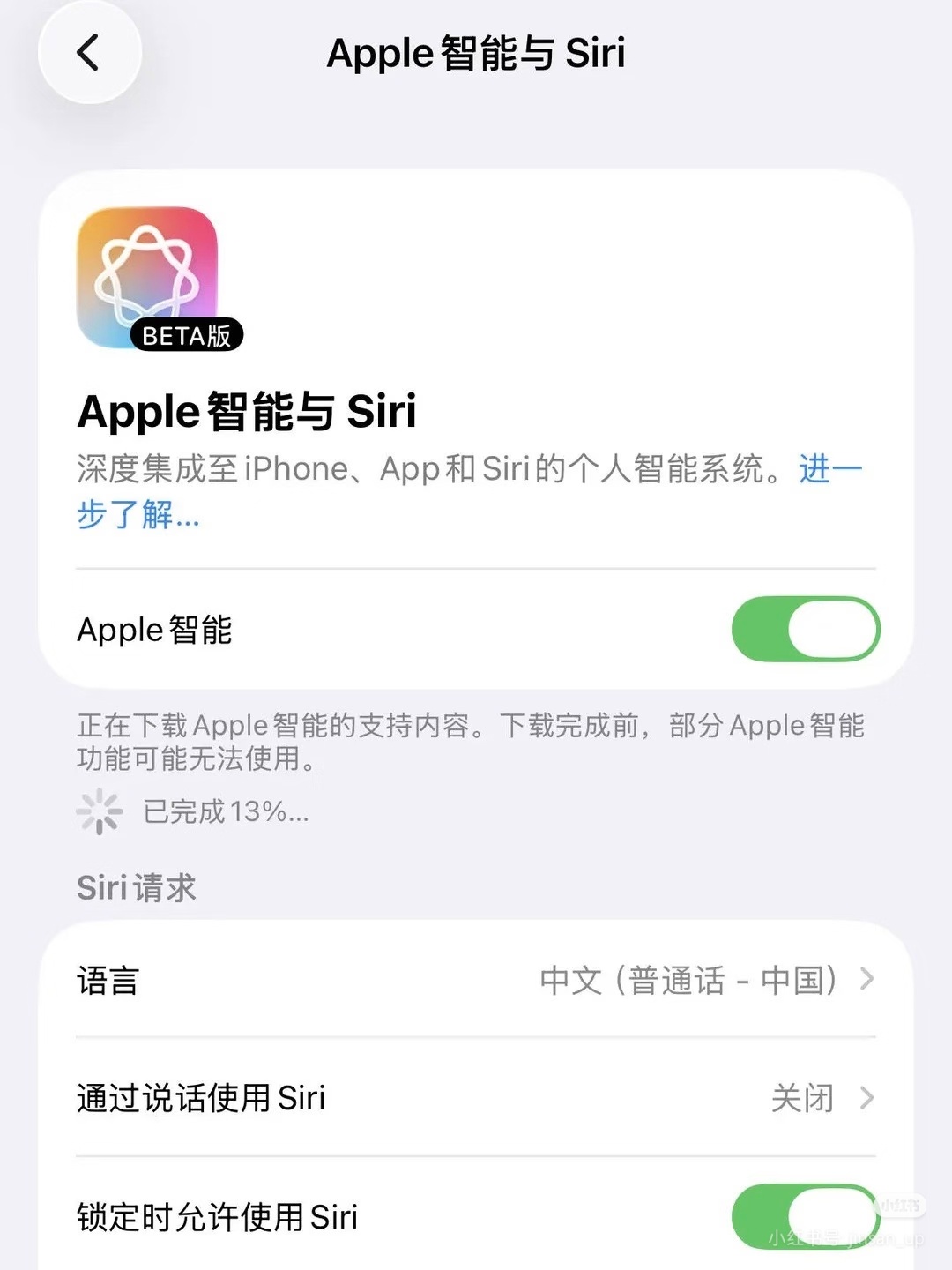The image size is (952, 1270).
Task: Tap the loading spinner beside 已完成13%
Action: click(x=100, y=811)
